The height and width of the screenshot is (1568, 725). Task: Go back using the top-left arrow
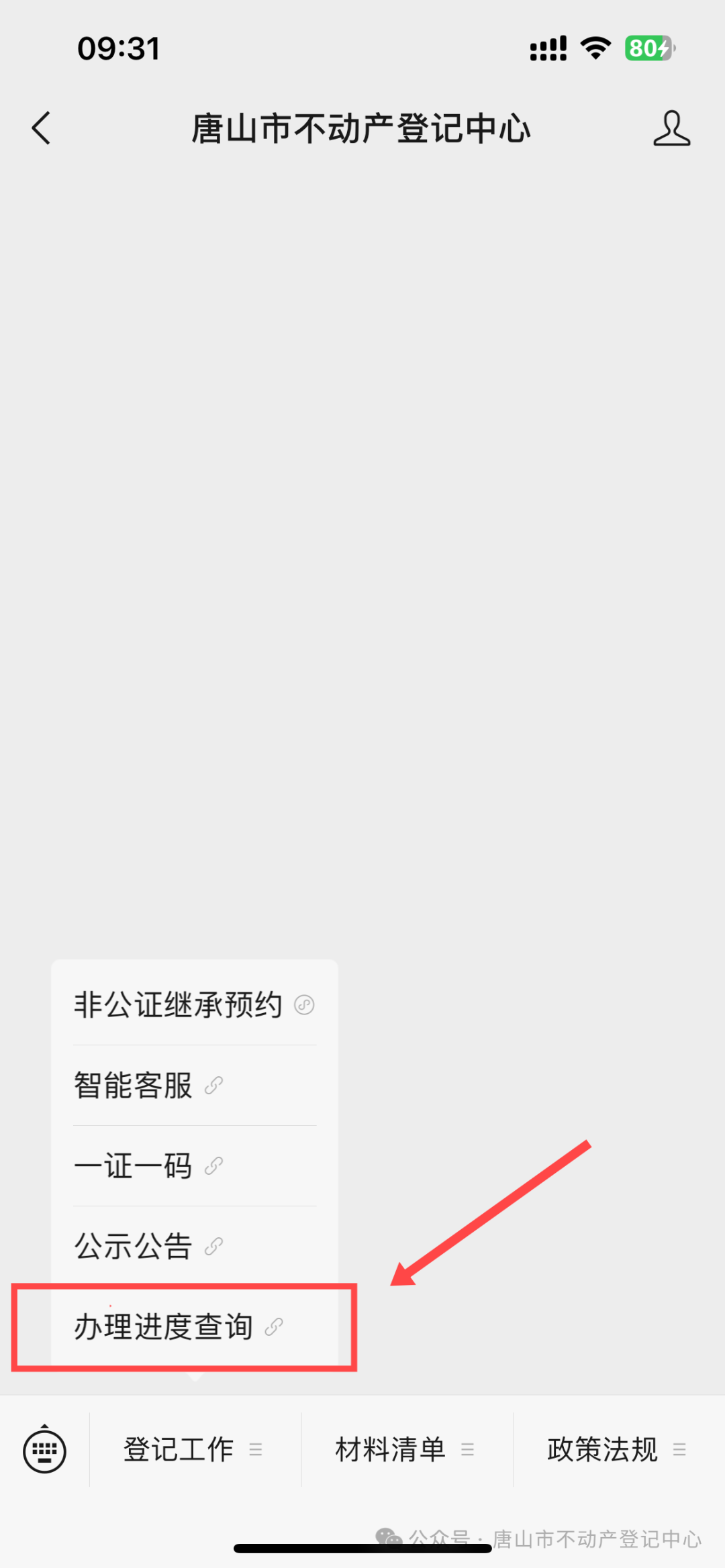pos(42,128)
